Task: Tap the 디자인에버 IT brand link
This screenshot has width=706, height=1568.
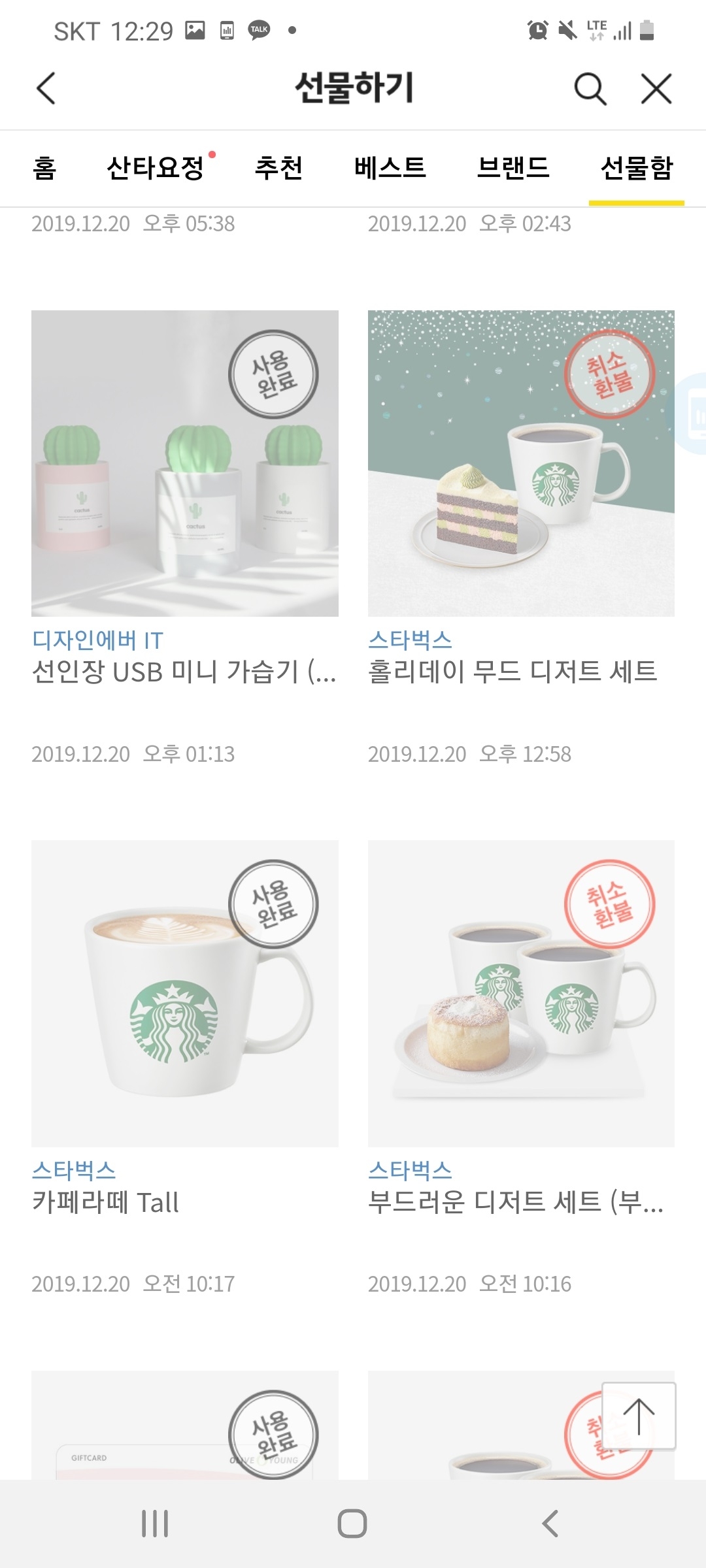Action: 98,640
